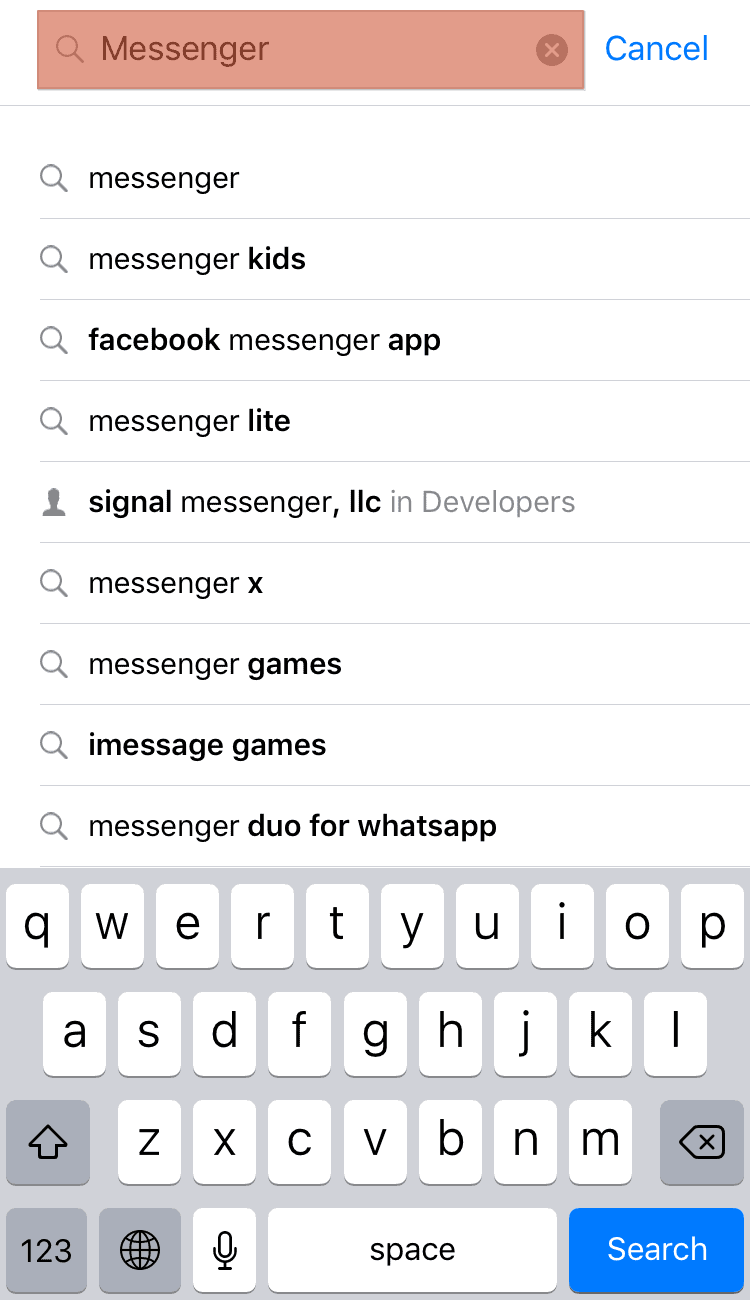
Task: Start dictation with the microphone key
Action: pos(225,1249)
